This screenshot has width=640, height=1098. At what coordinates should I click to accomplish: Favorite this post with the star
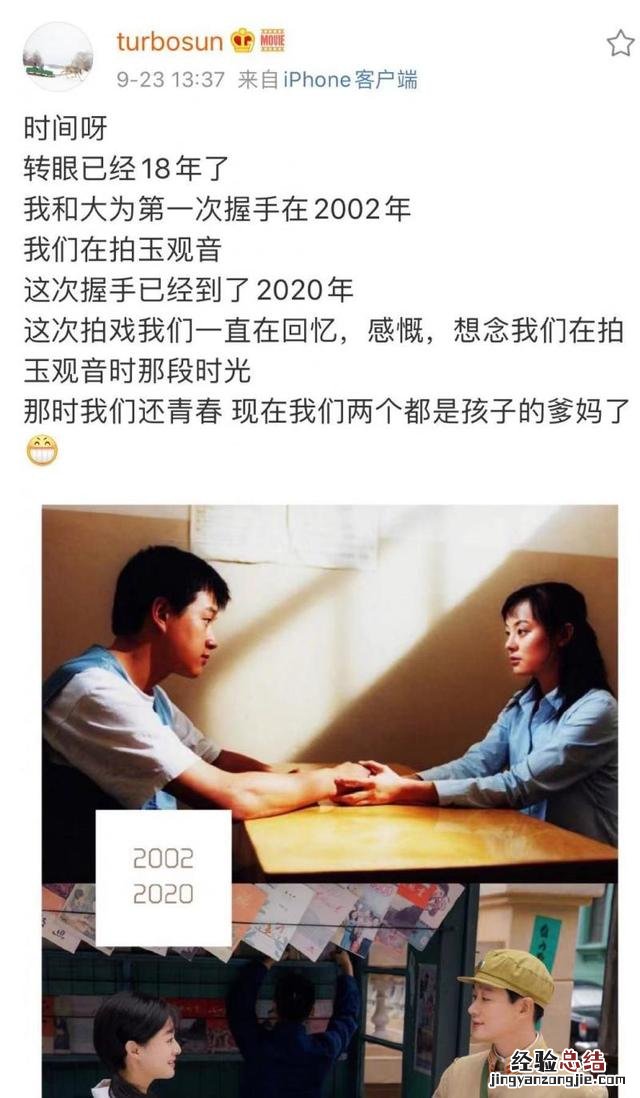(x=620, y=42)
